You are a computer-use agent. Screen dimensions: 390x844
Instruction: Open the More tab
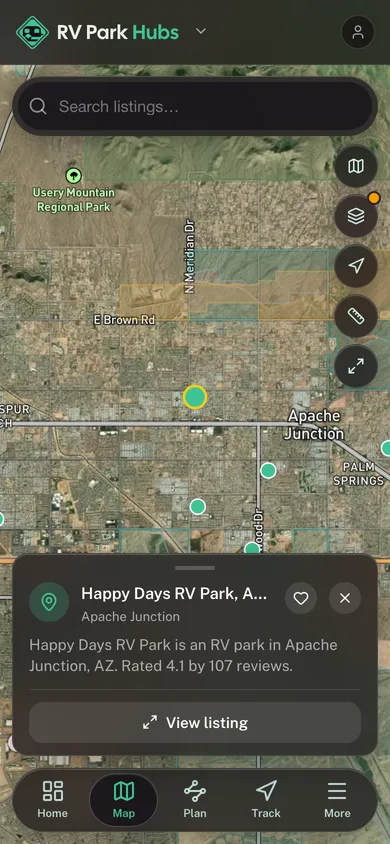click(337, 799)
